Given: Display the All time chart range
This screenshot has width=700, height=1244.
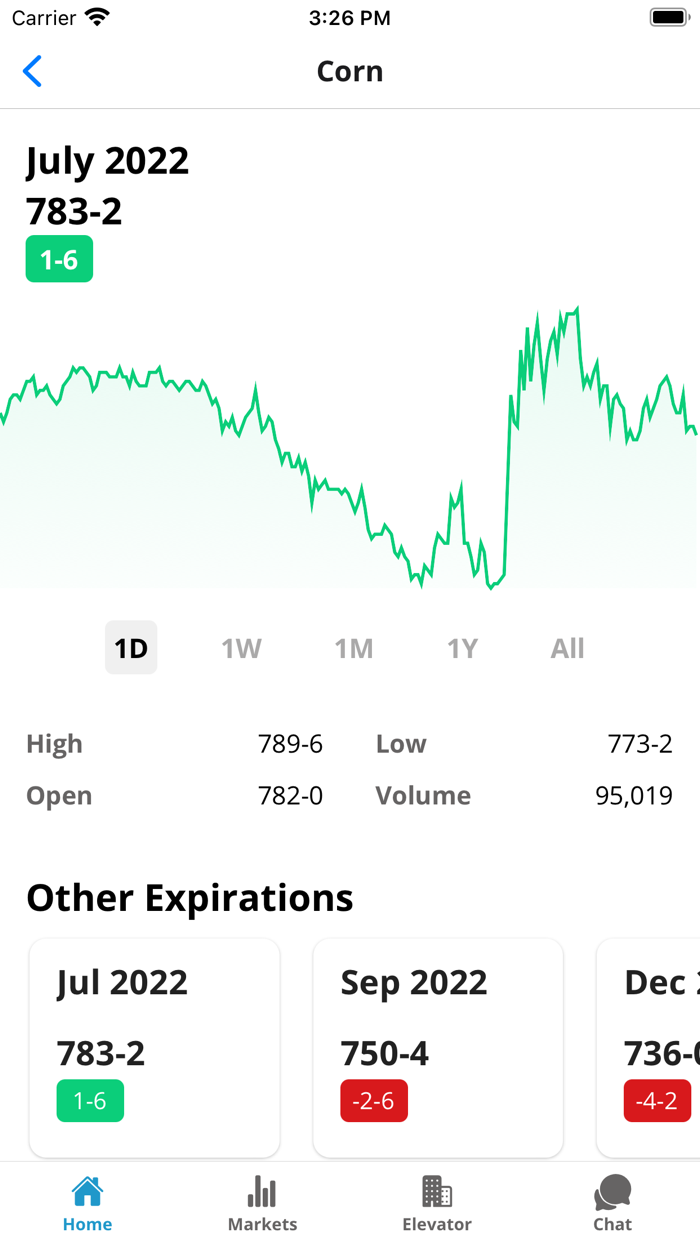Looking at the screenshot, I should click(567, 648).
